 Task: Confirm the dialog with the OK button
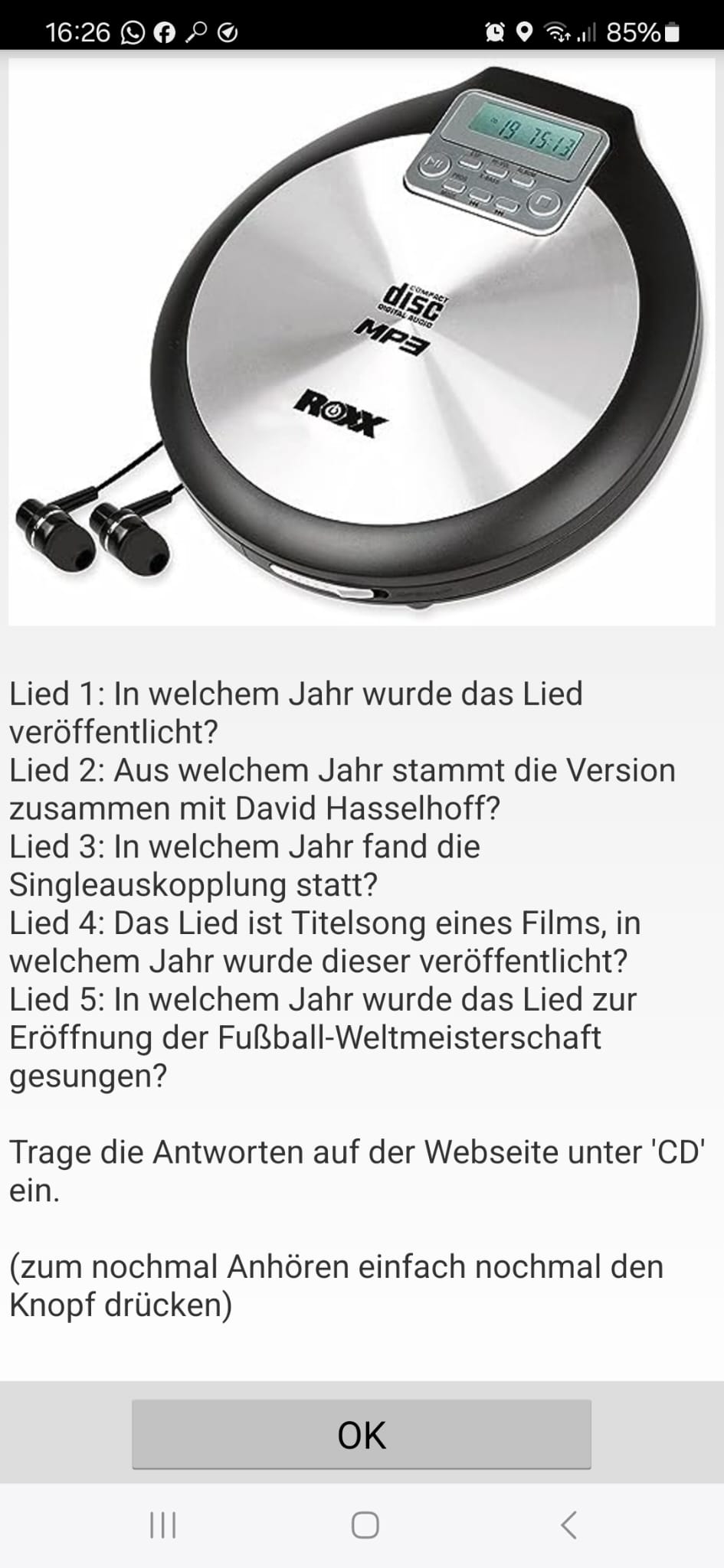(362, 1434)
